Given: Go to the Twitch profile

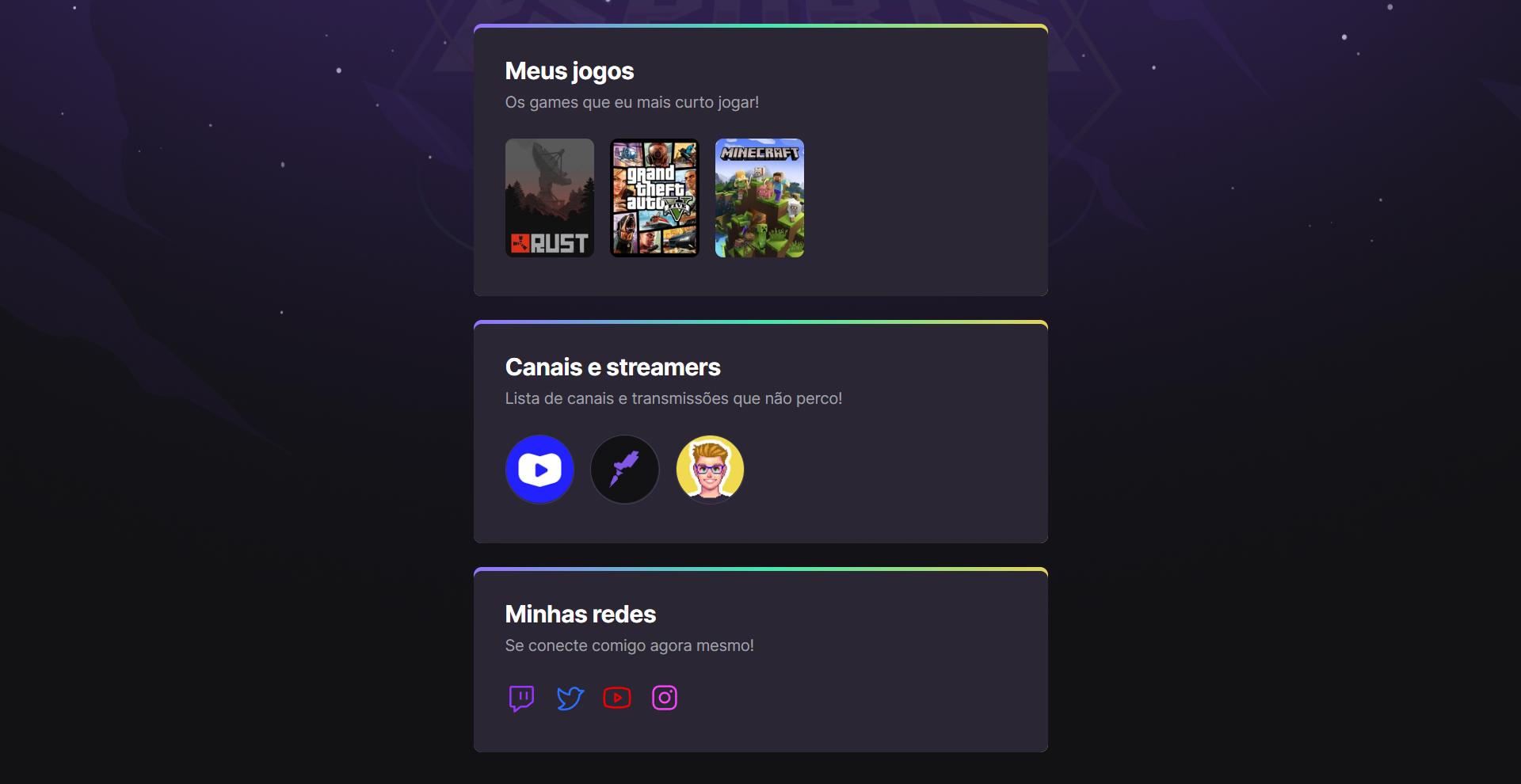Looking at the screenshot, I should click(x=521, y=698).
